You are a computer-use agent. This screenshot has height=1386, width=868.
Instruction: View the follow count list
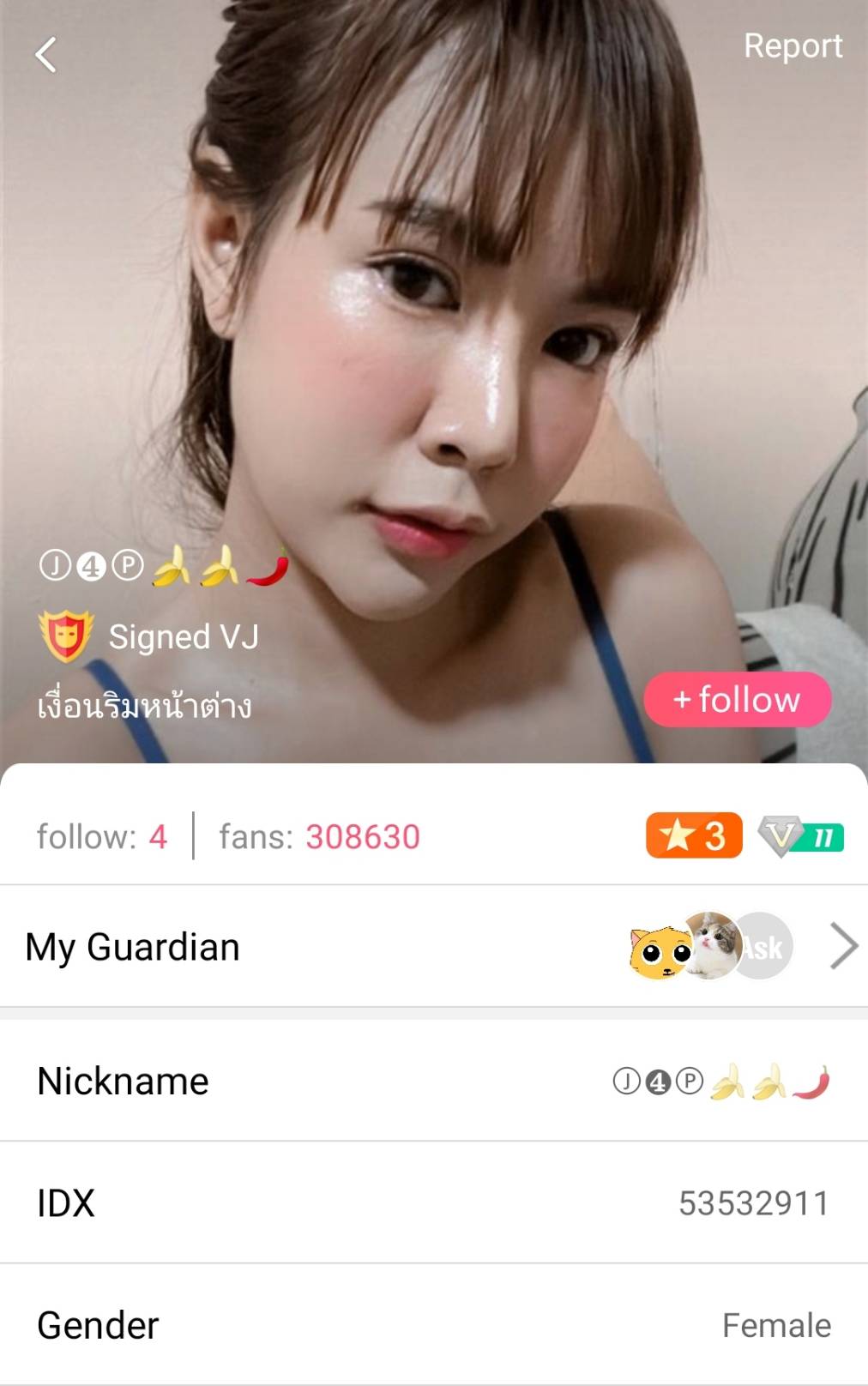click(101, 836)
